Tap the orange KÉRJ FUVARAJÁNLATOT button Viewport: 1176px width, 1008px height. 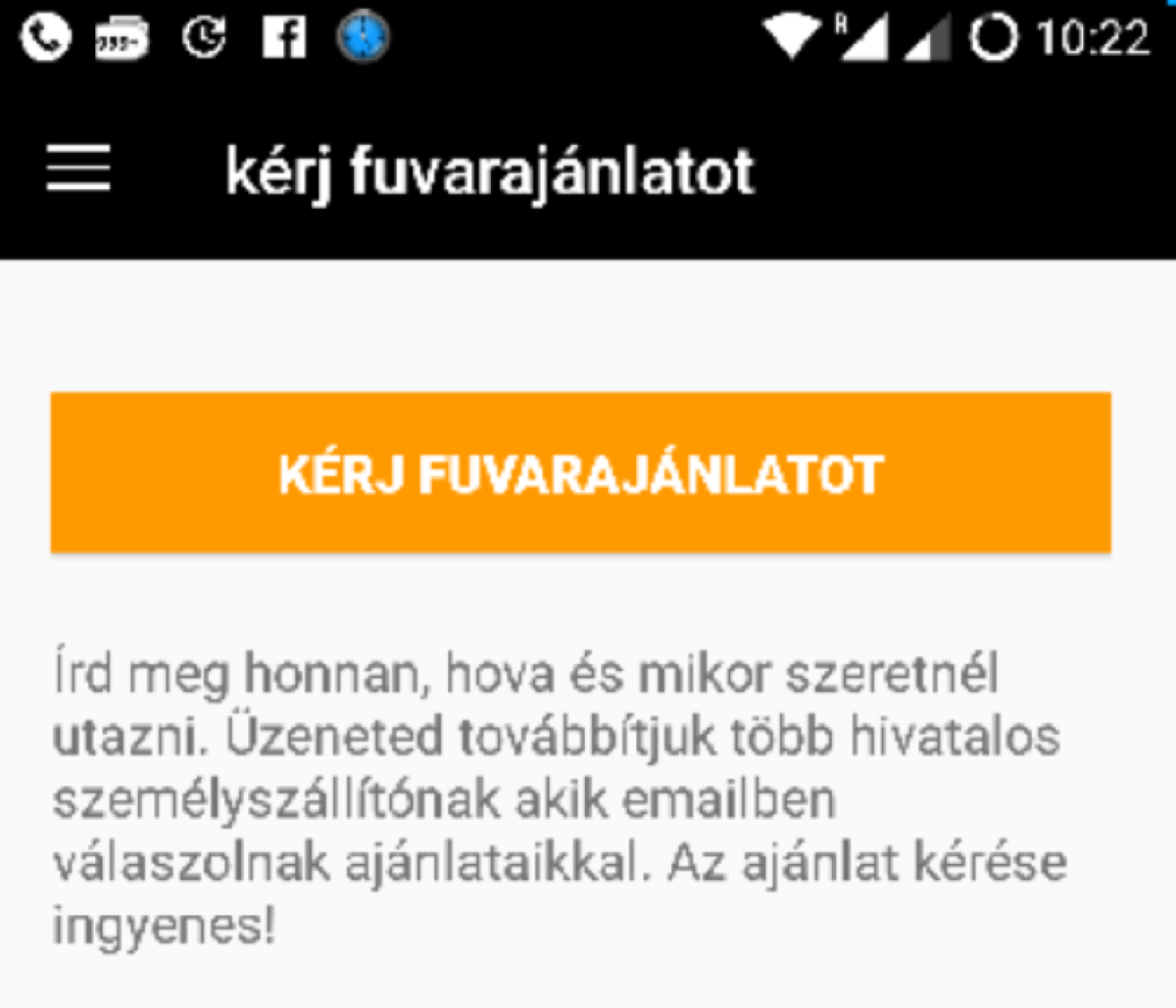[x=580, y=473]
